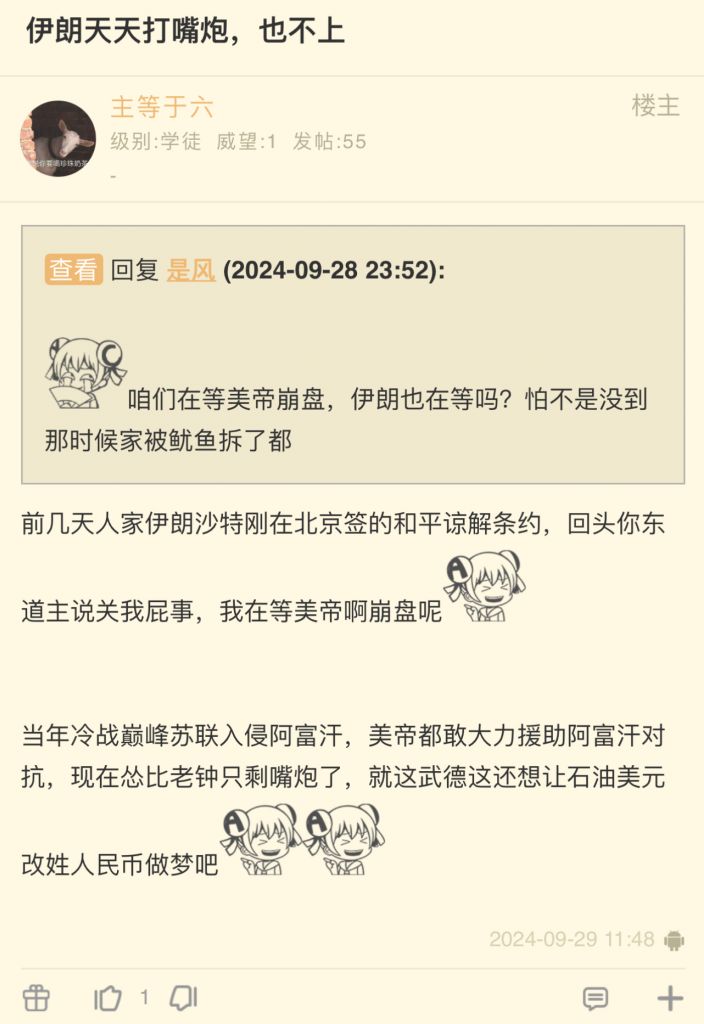Tap the 查看 button in quoted reply
Image resolution: width=704 pixels, height=1024 pixels.
[x=74, y=270]
